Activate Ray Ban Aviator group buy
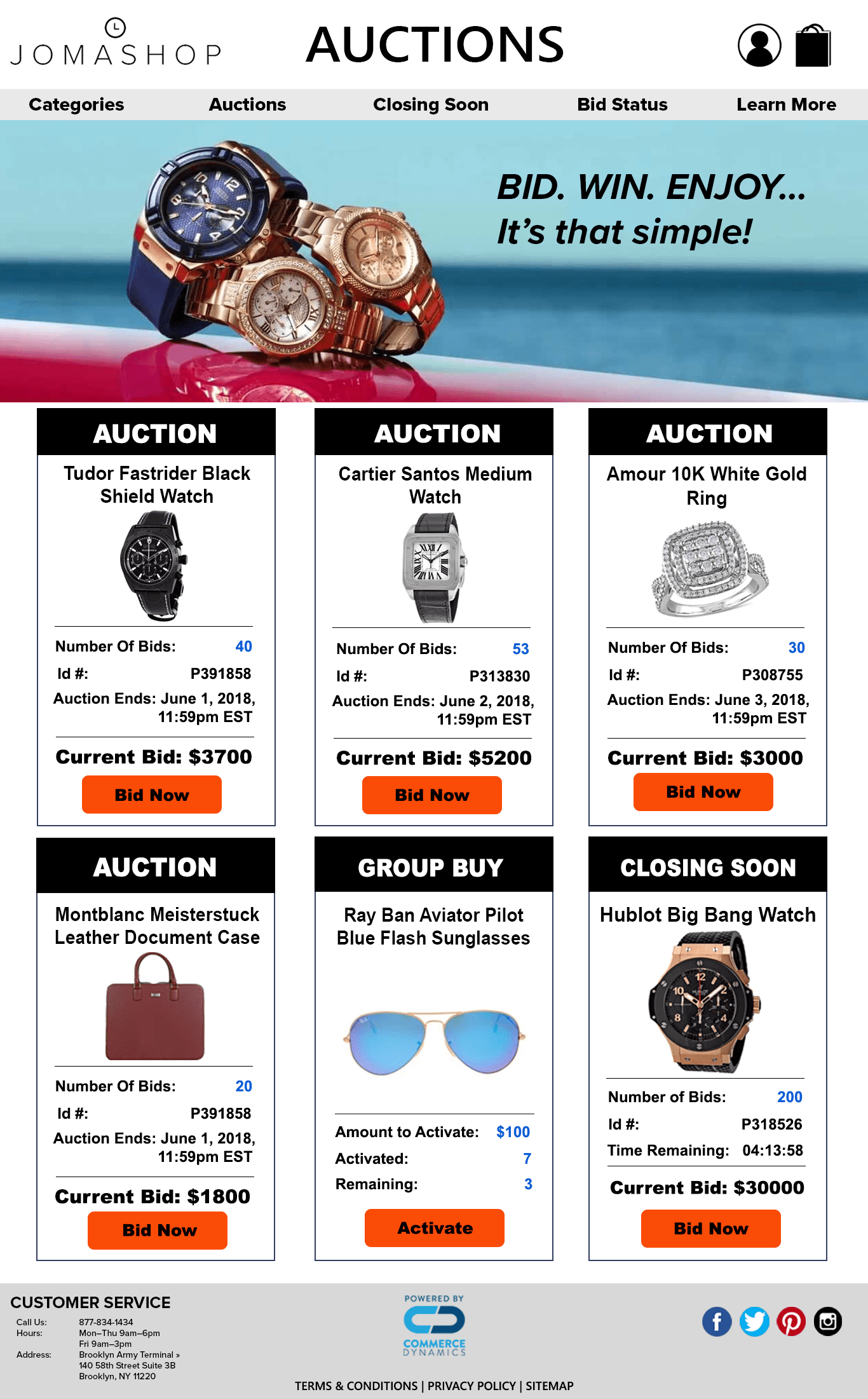The height and width of the screenshot is (1399, 868). point(435,1227)
